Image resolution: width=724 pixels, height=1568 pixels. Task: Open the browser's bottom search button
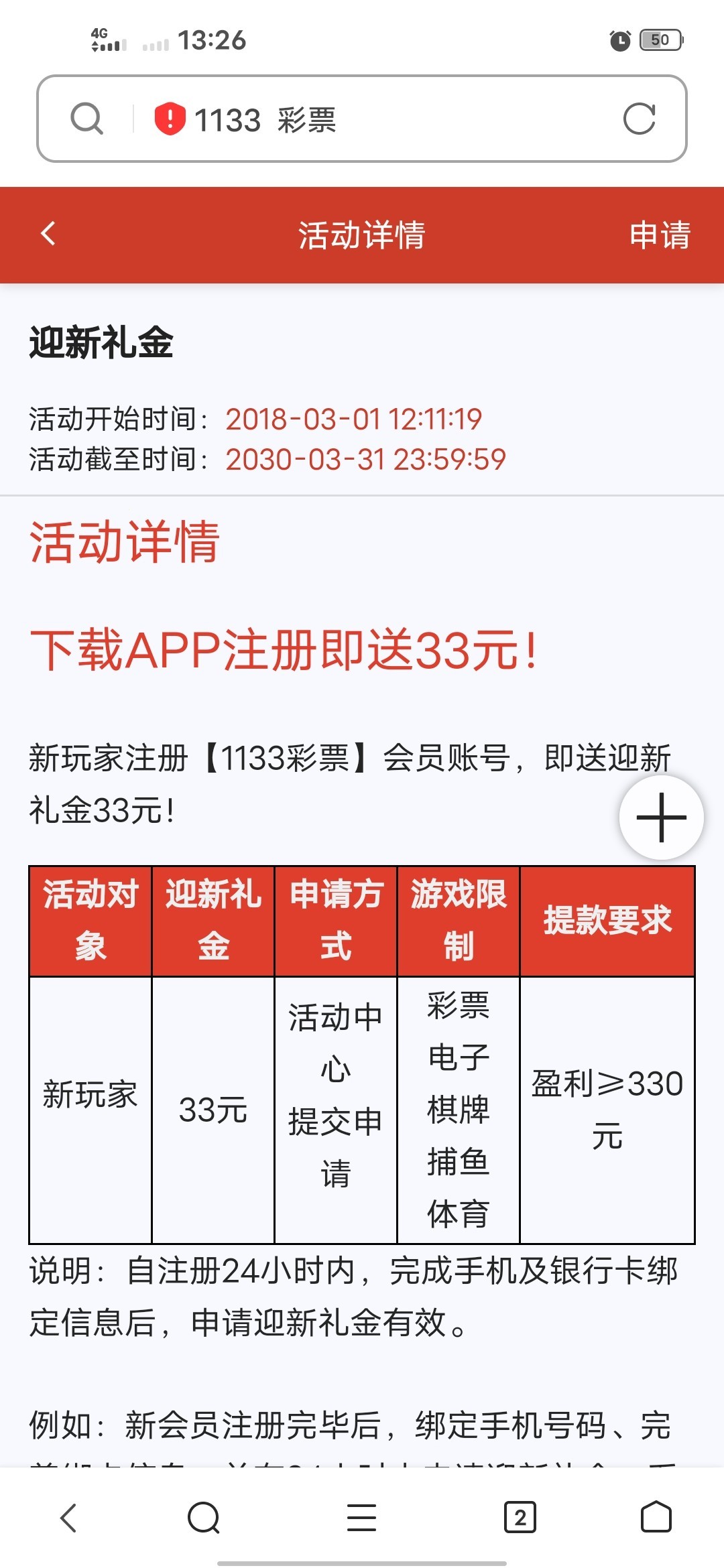coord(204,1518)
